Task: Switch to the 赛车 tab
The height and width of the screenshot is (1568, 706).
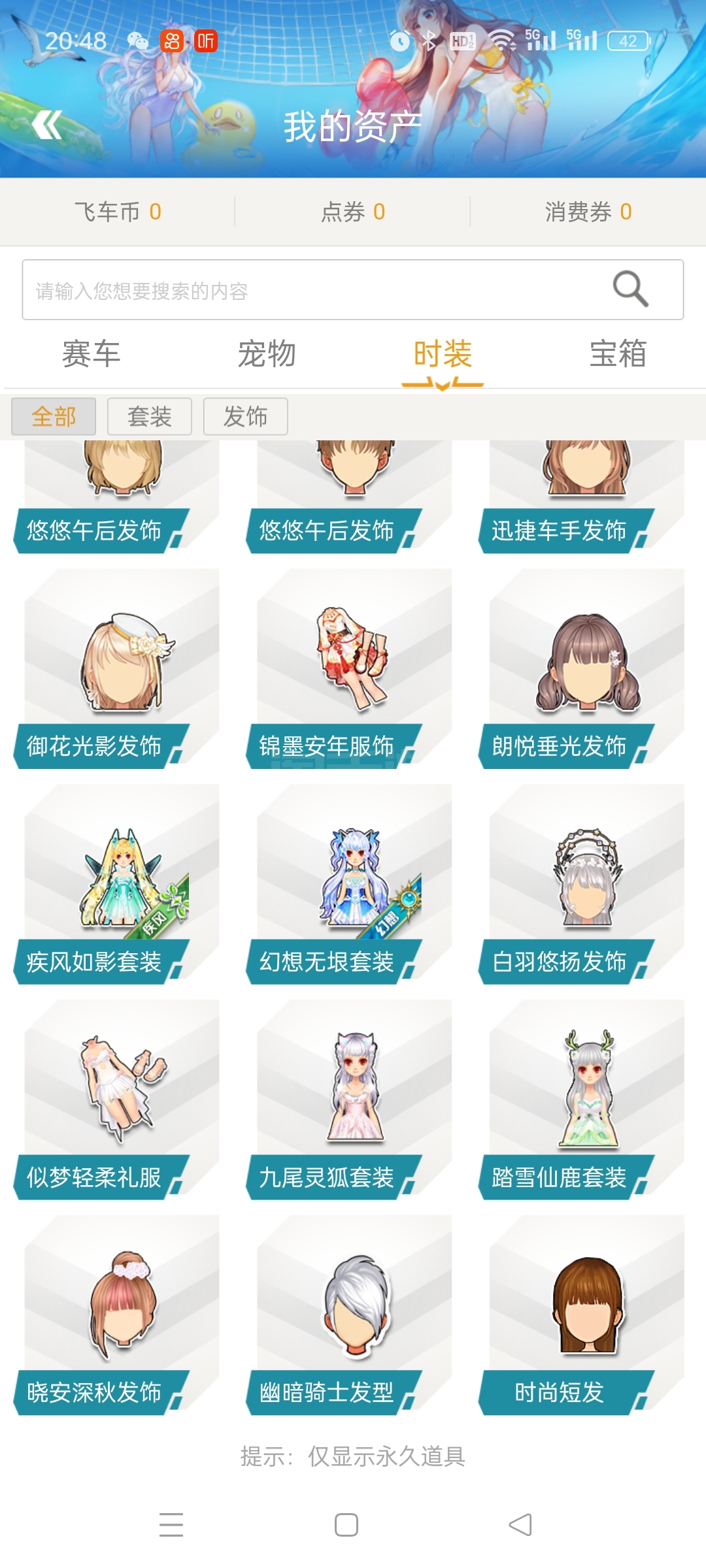Action: tap(91, 354)
